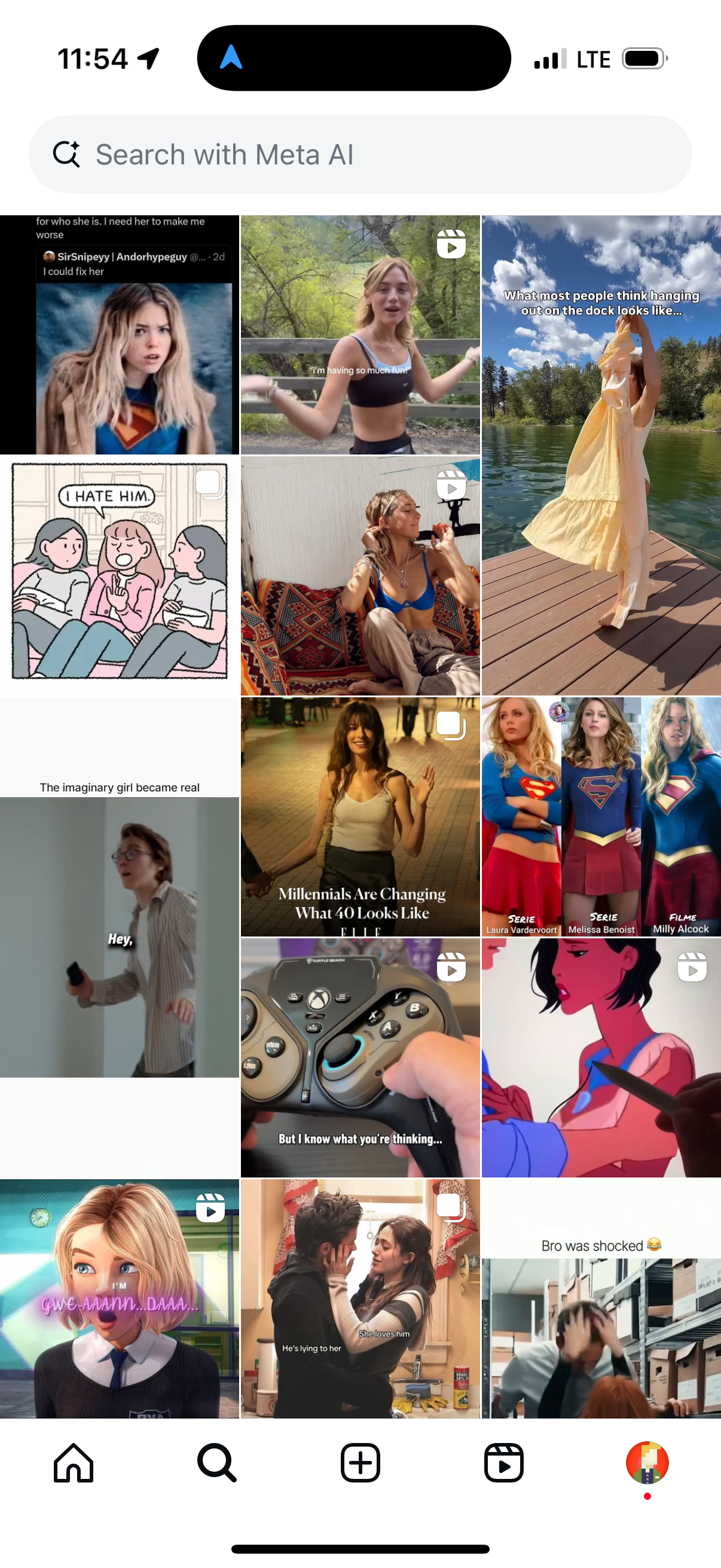This screenshot has height=1568, width=721.
Task: Go to the Home feed tab
Action: click(73, 1463)
